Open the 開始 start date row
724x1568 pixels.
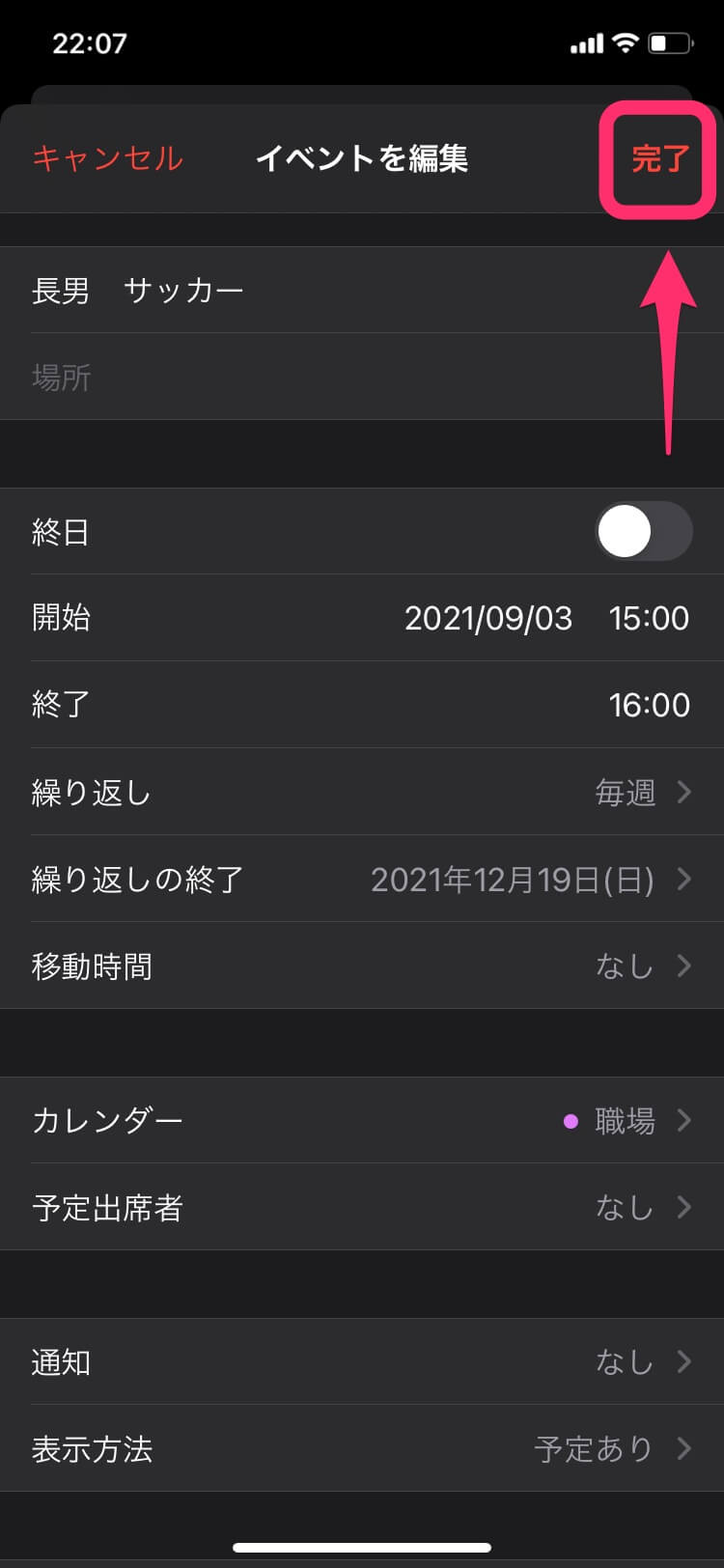(x=362, y=618)
